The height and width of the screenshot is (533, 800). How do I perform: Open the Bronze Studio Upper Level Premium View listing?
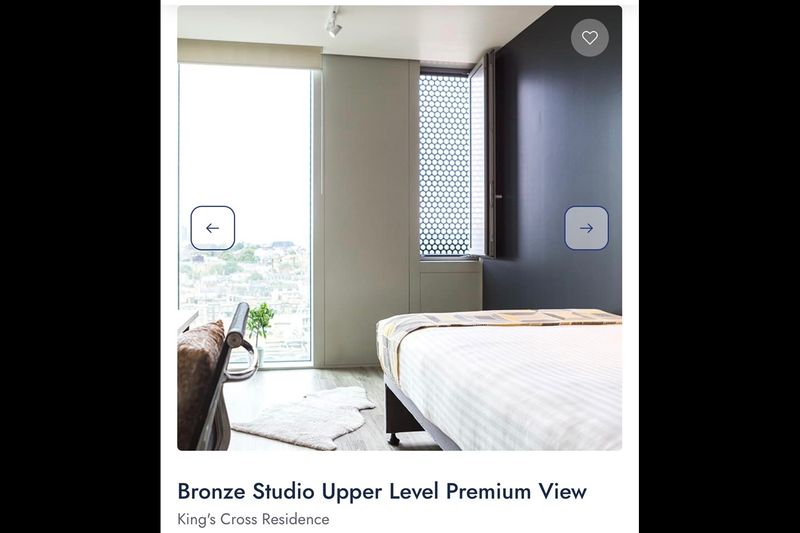pyautogui.click(x=382, y=491)
